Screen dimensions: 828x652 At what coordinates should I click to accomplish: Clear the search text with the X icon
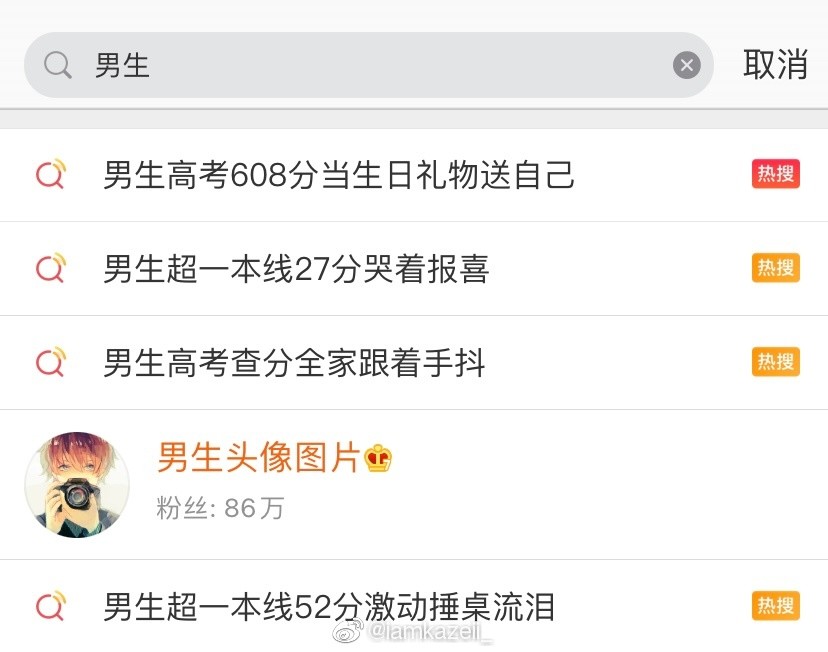pyautogui.click(x=686, y=66)
